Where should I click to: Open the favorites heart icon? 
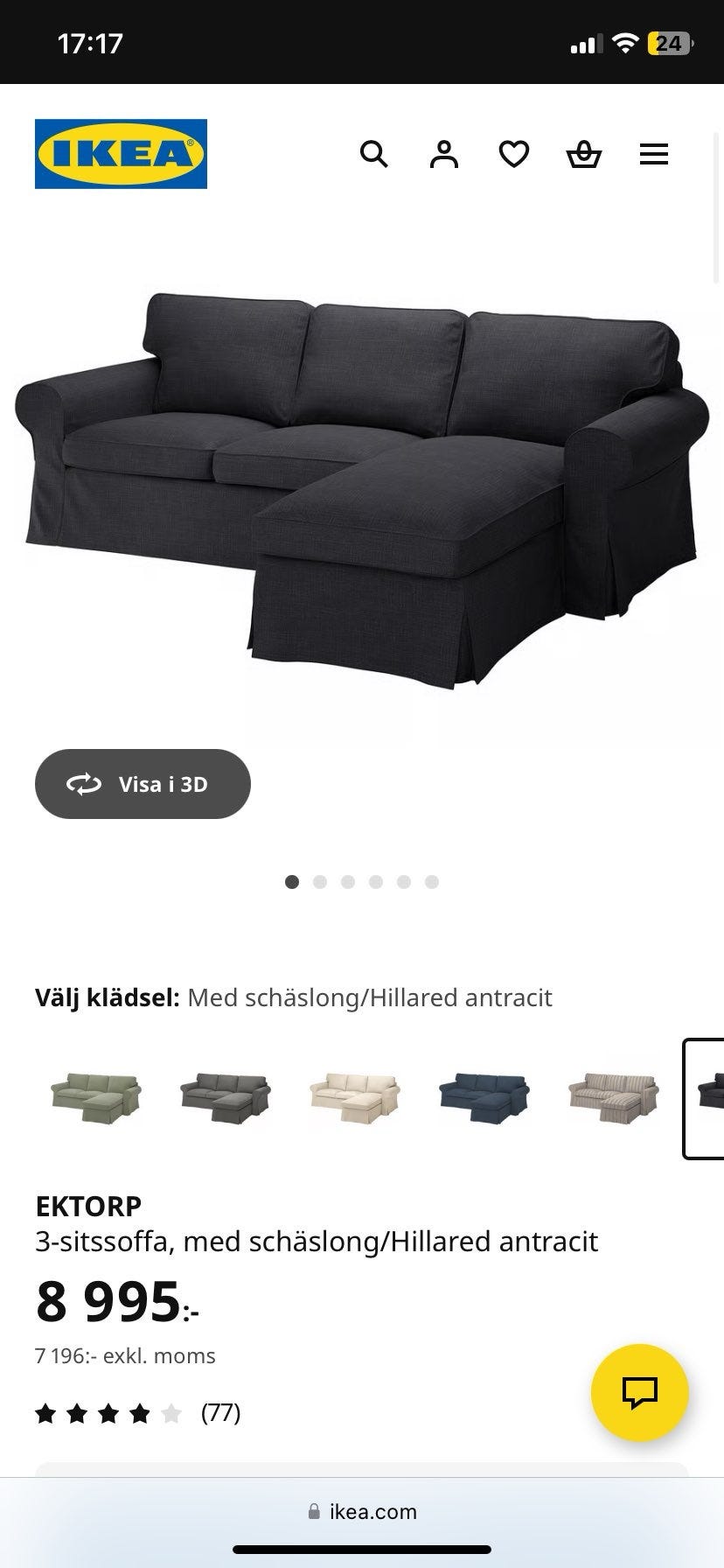tap(514, 154)
